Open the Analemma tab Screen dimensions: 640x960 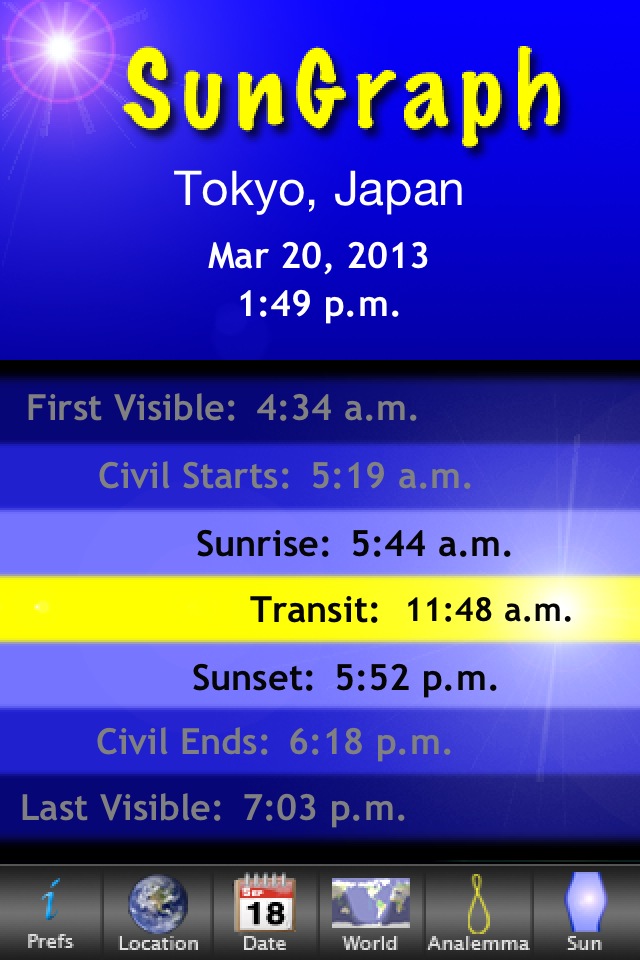coord(478,913)
